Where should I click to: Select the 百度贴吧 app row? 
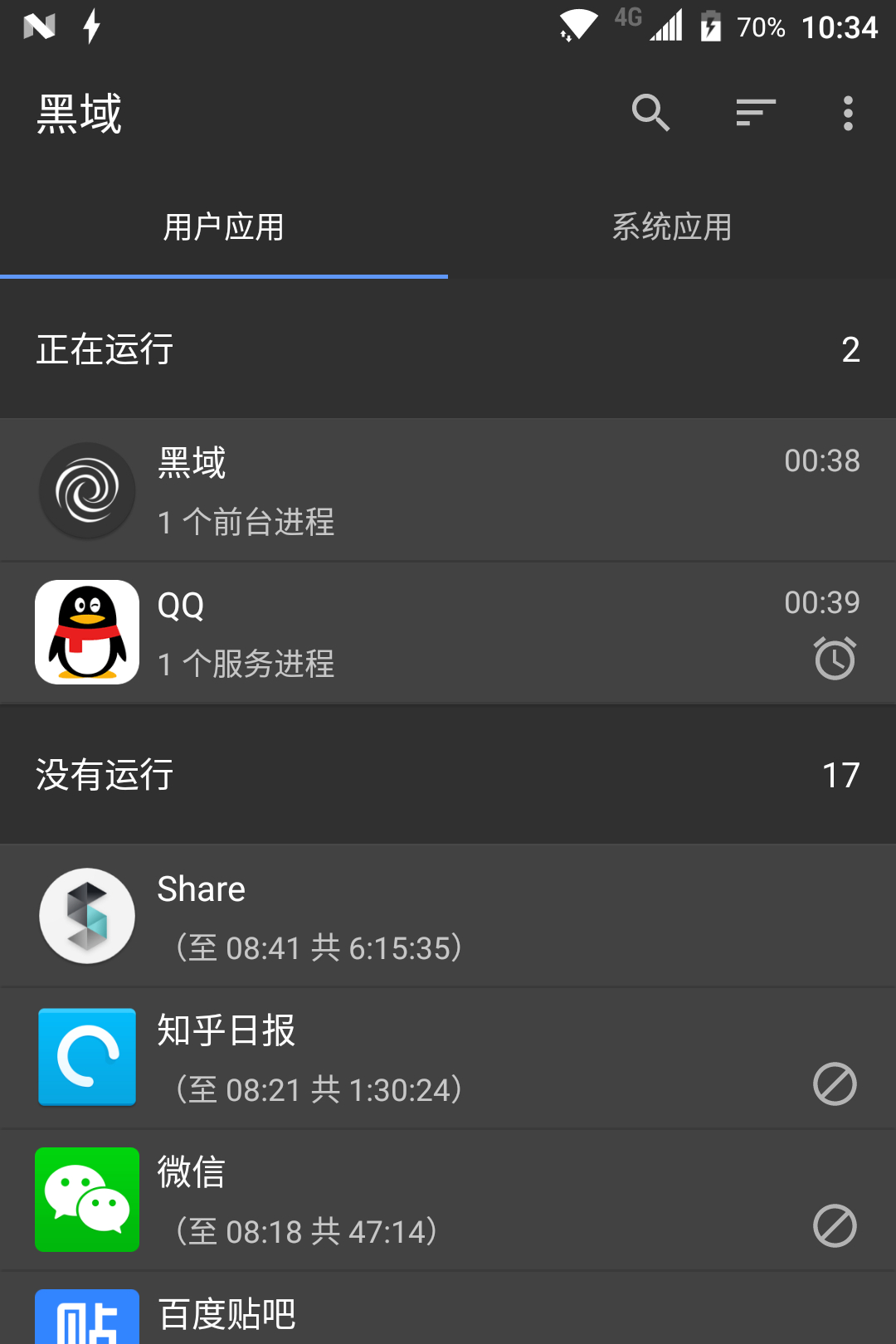448,1315
